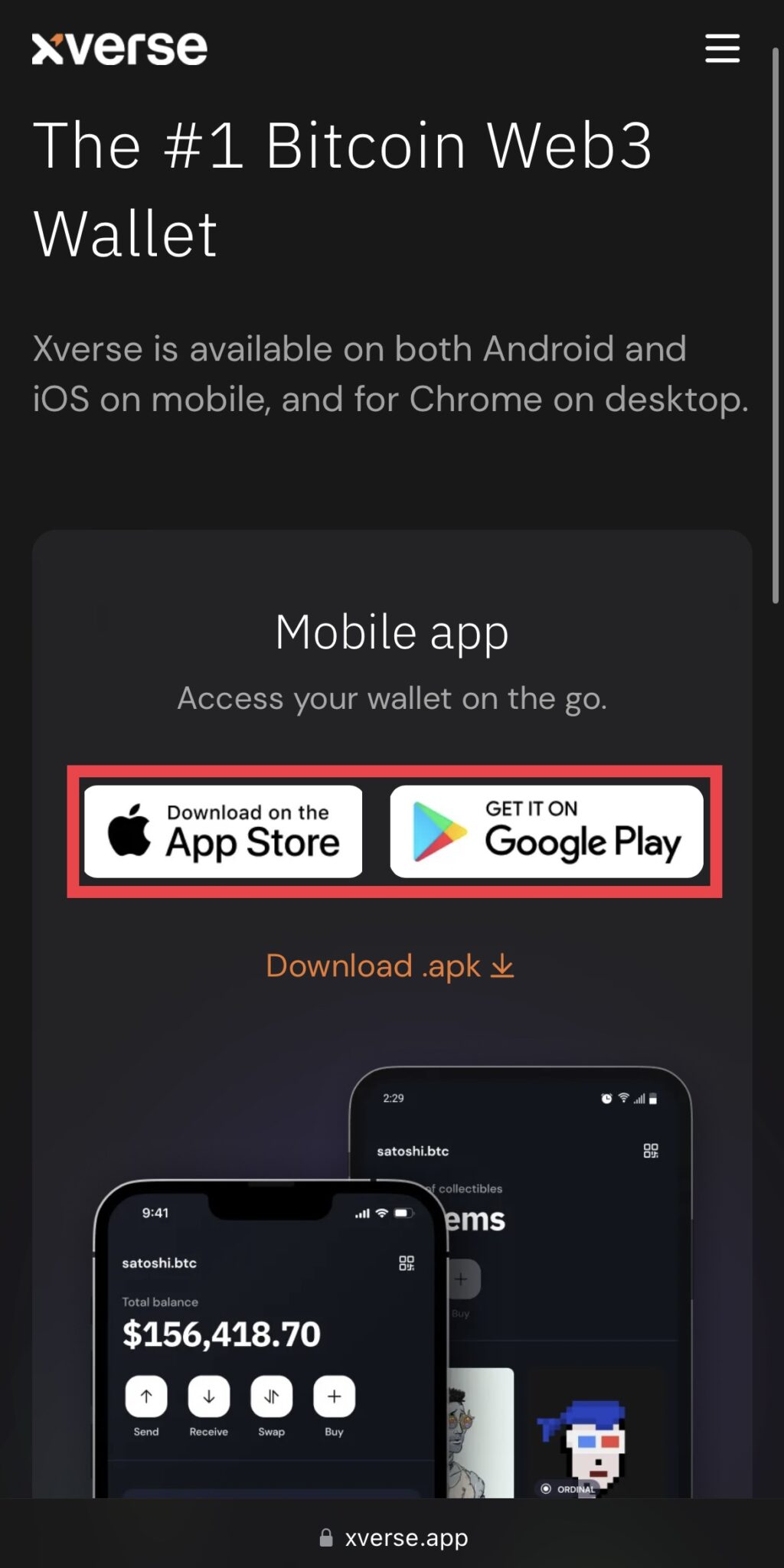This screenshot has height=1568, width=784.
Task: Tap Download on the App Store button
Action: (223, 831)
